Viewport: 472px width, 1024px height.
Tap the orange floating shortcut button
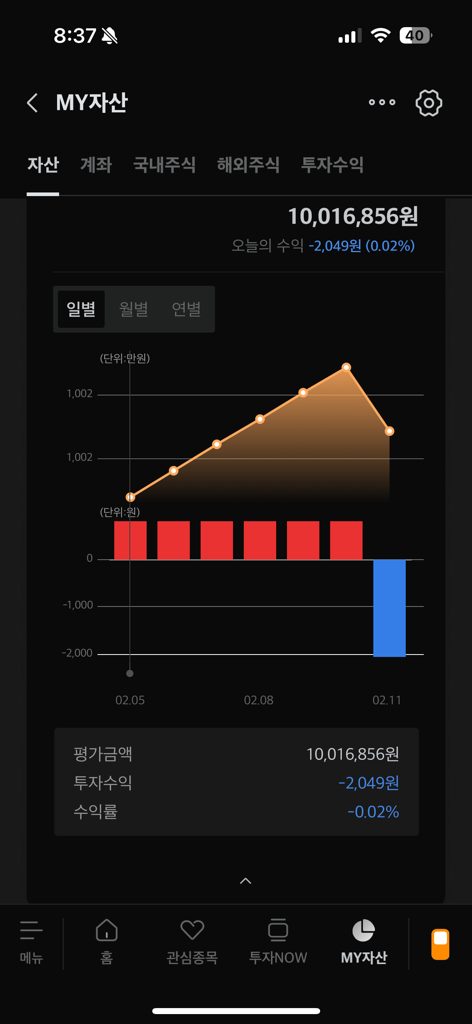click(441, 944)
